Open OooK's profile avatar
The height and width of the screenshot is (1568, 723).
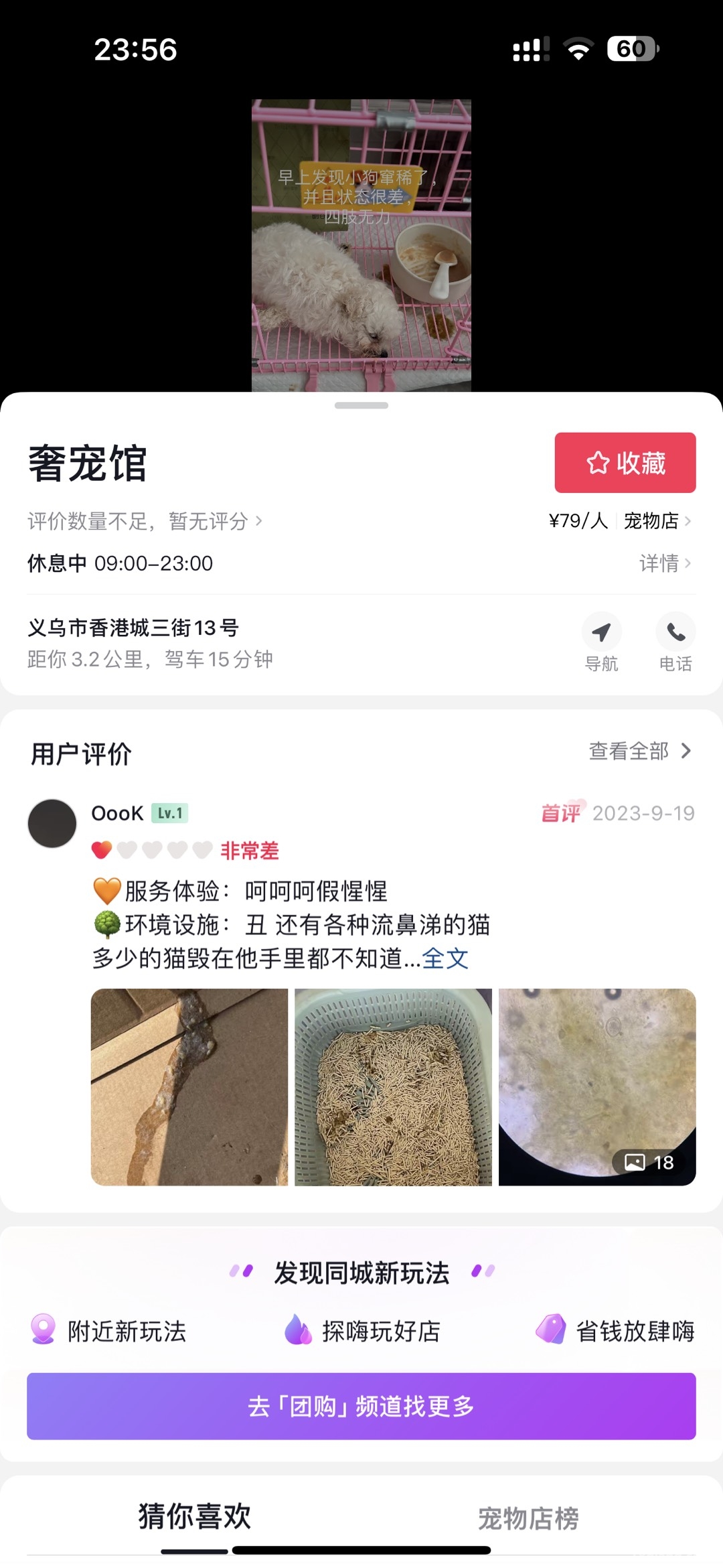[x=52, y=823]
